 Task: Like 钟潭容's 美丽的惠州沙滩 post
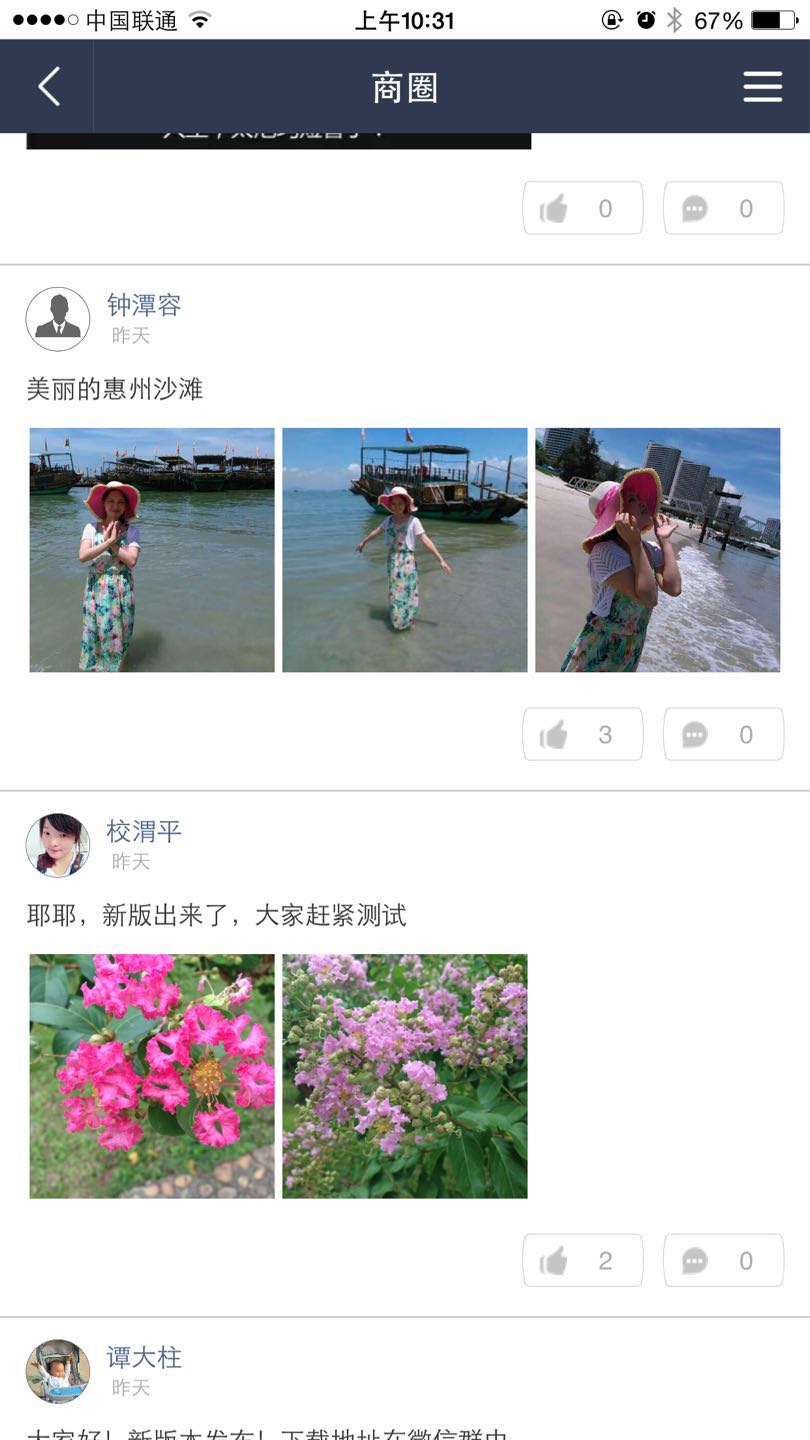[x=582, y=735]
